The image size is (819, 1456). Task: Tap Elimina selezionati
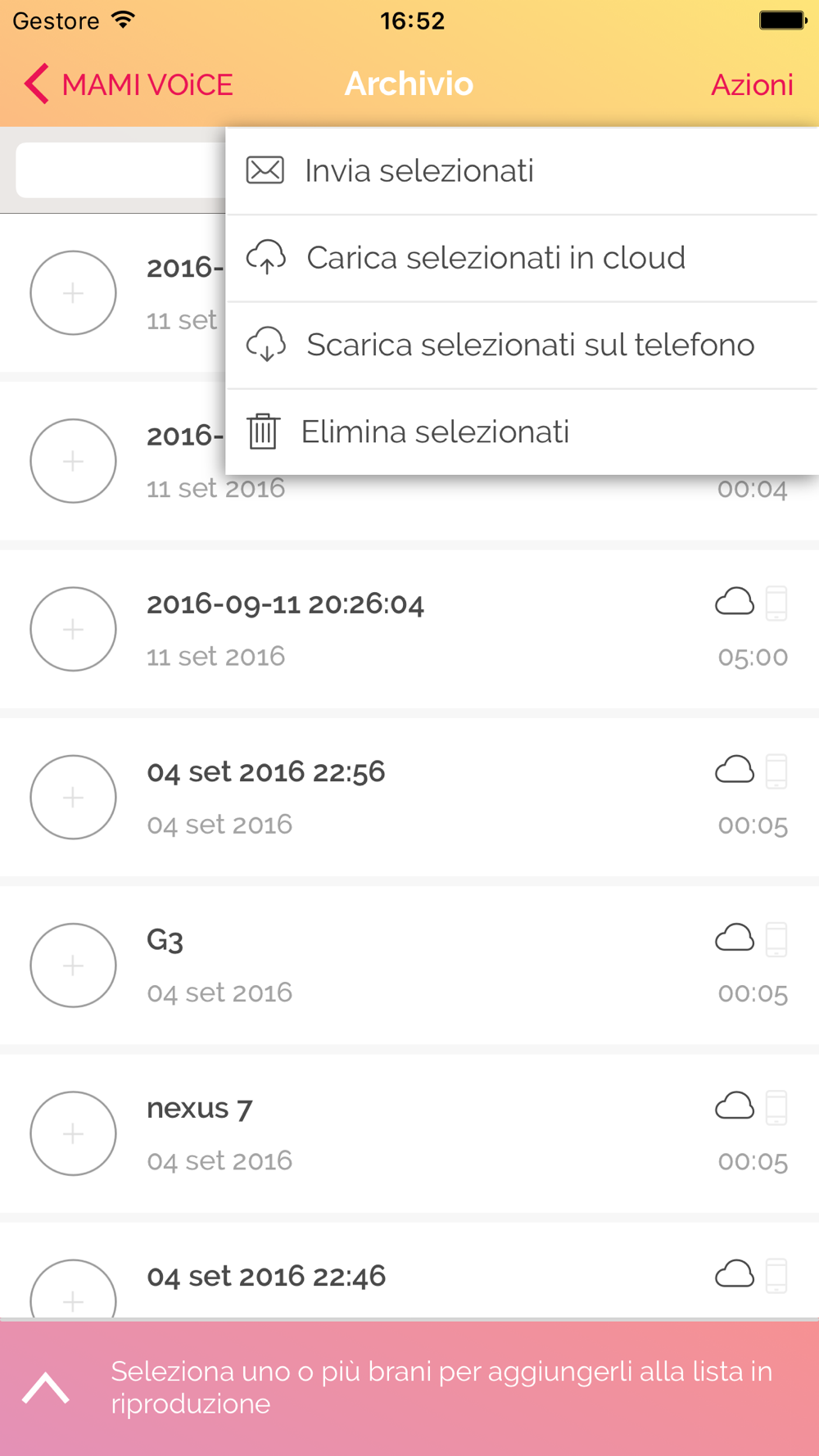(x=434, y=432)
